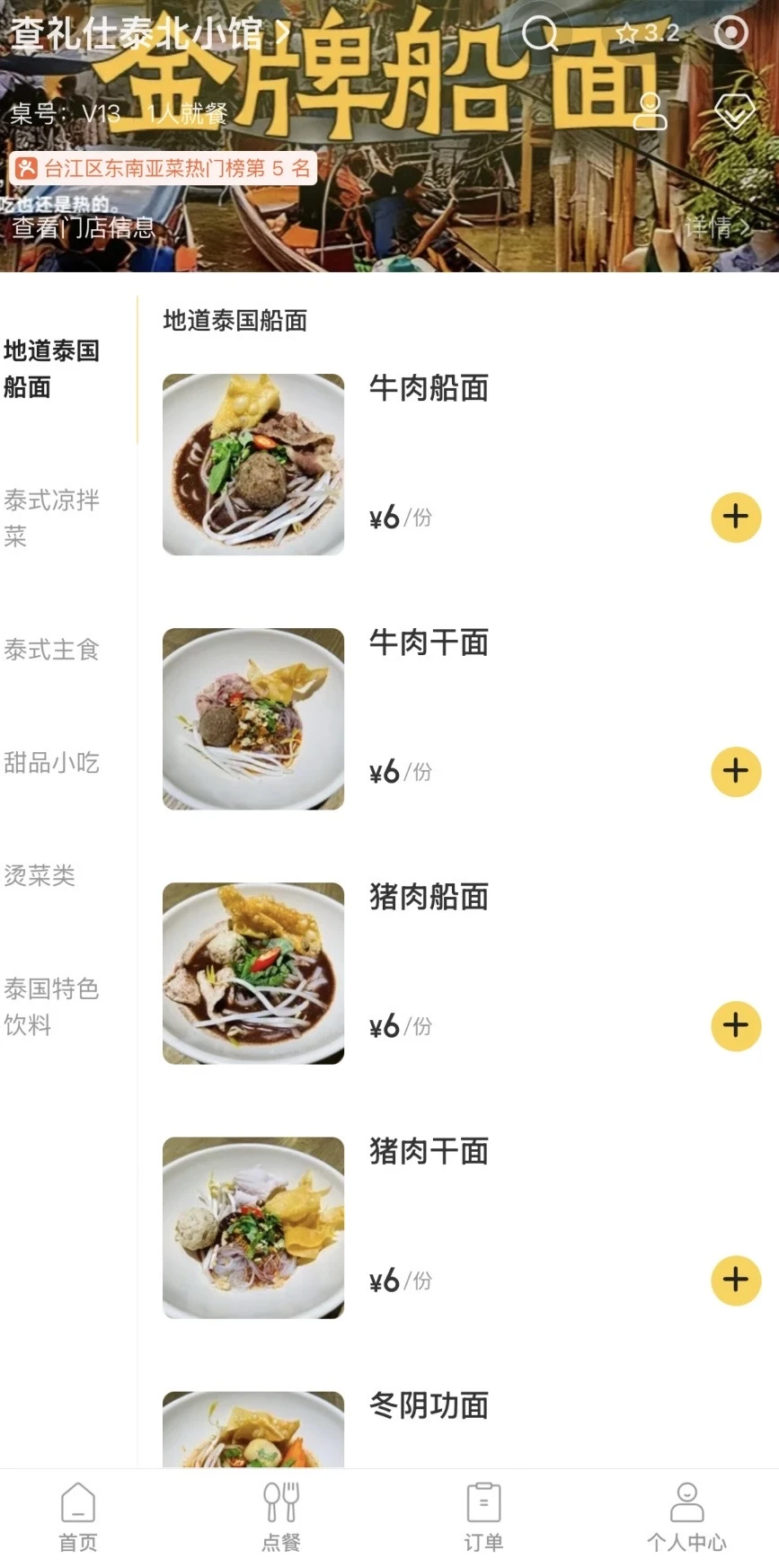The image size is (779, 1568).
Task: Open 查看门店信息 store info
Action: coord(83,227)
